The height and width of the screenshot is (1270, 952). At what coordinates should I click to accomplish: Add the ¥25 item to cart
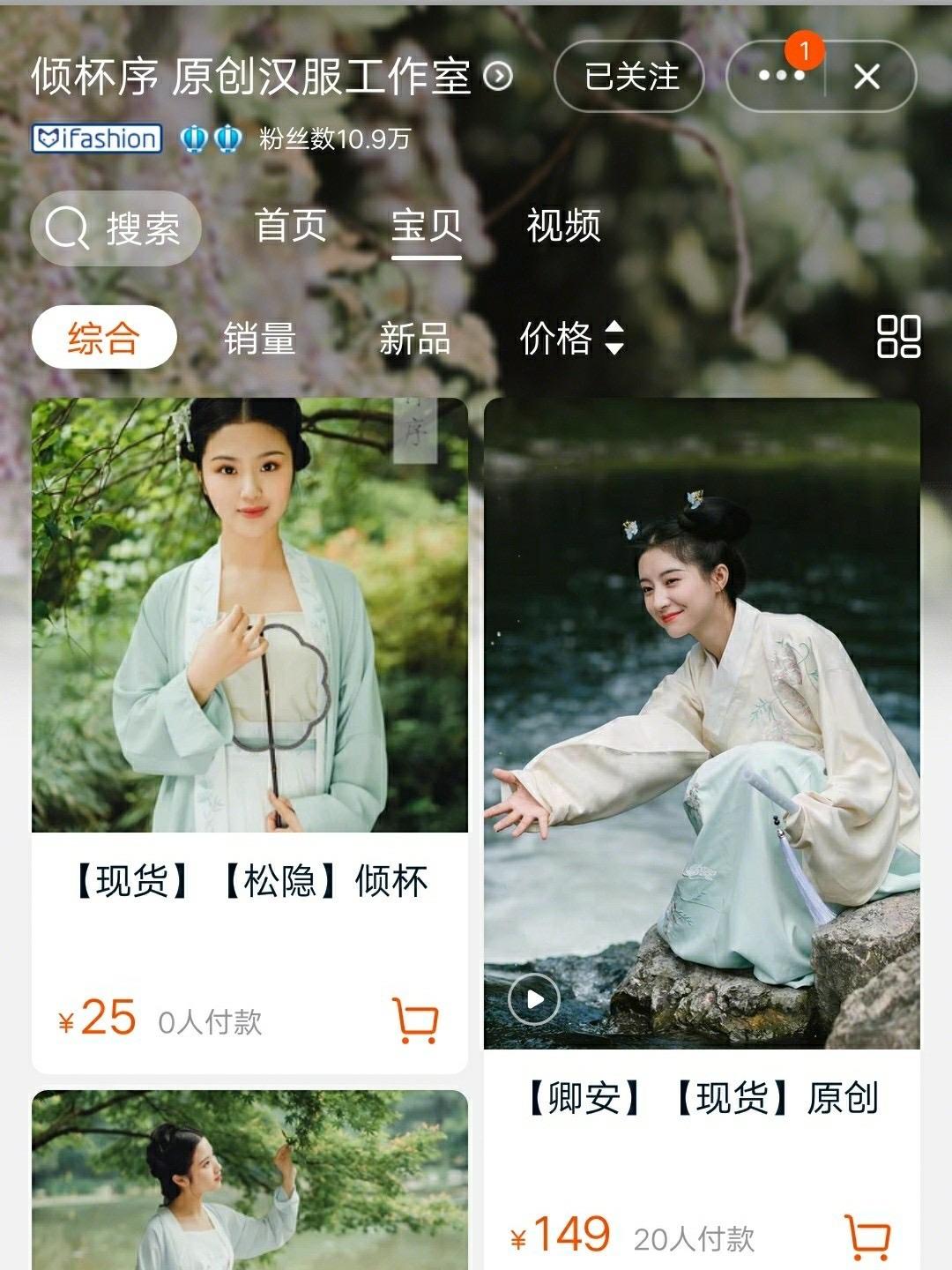coord(414,1020)
